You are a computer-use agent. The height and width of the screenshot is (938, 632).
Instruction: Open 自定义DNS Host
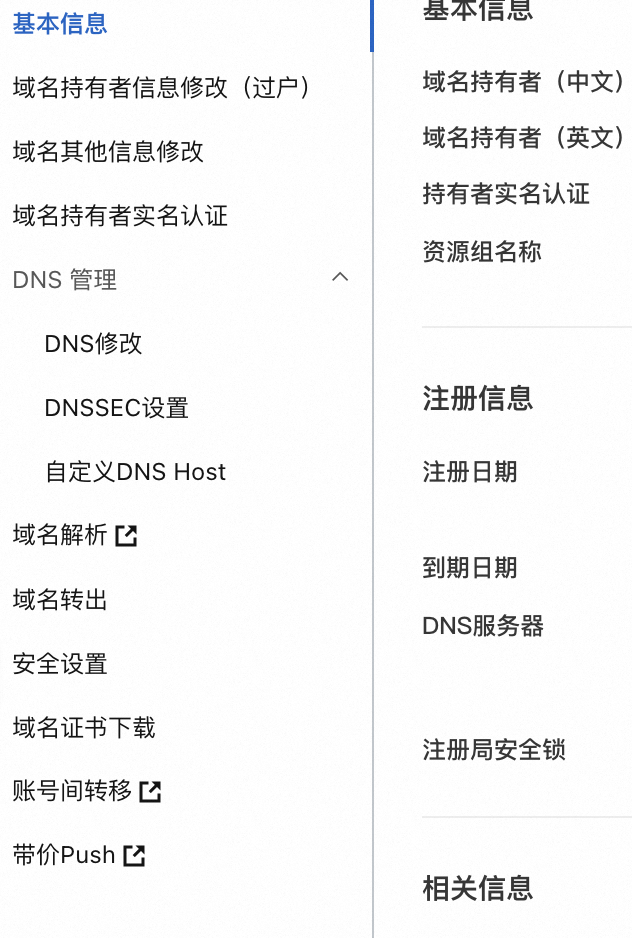[135, 472]
